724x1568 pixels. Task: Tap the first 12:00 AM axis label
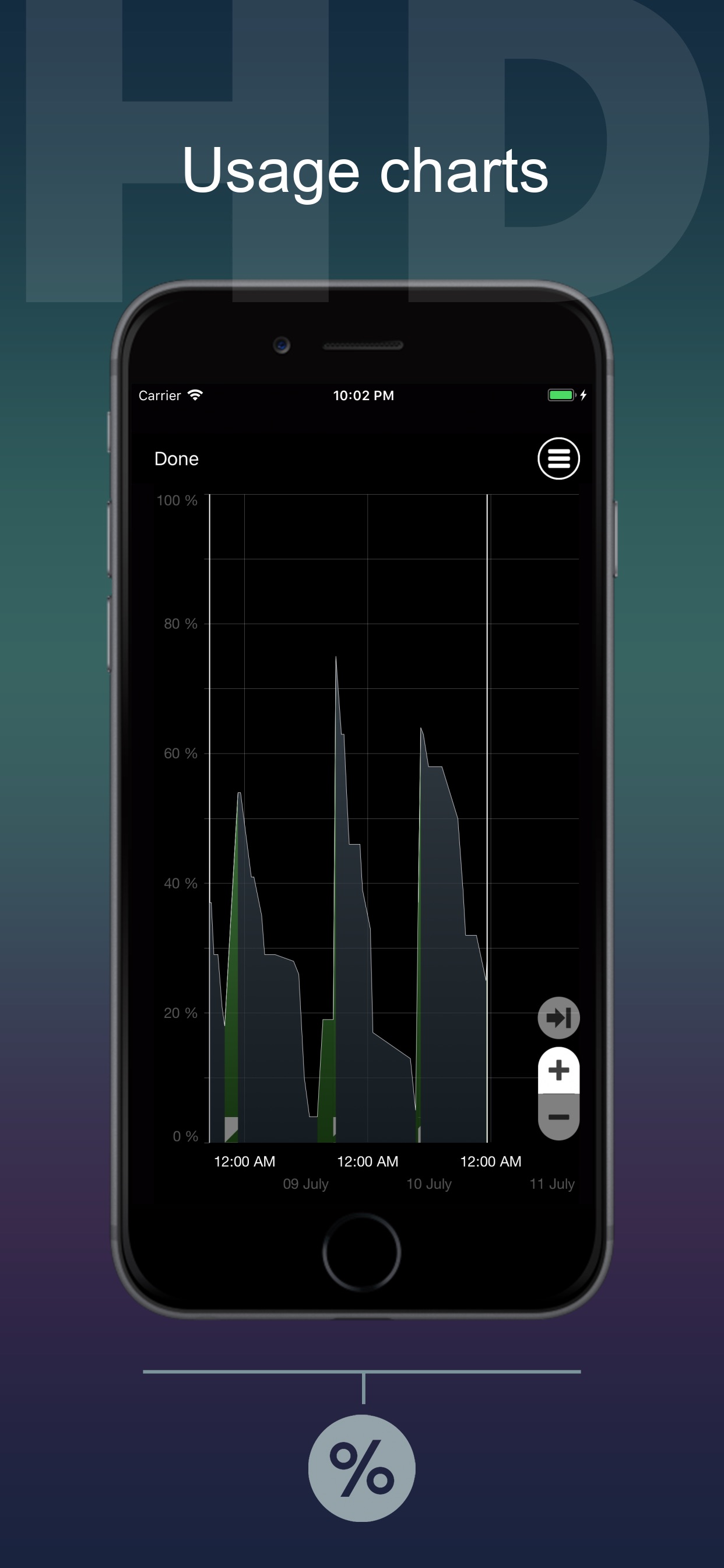(x=245, y=1161)
